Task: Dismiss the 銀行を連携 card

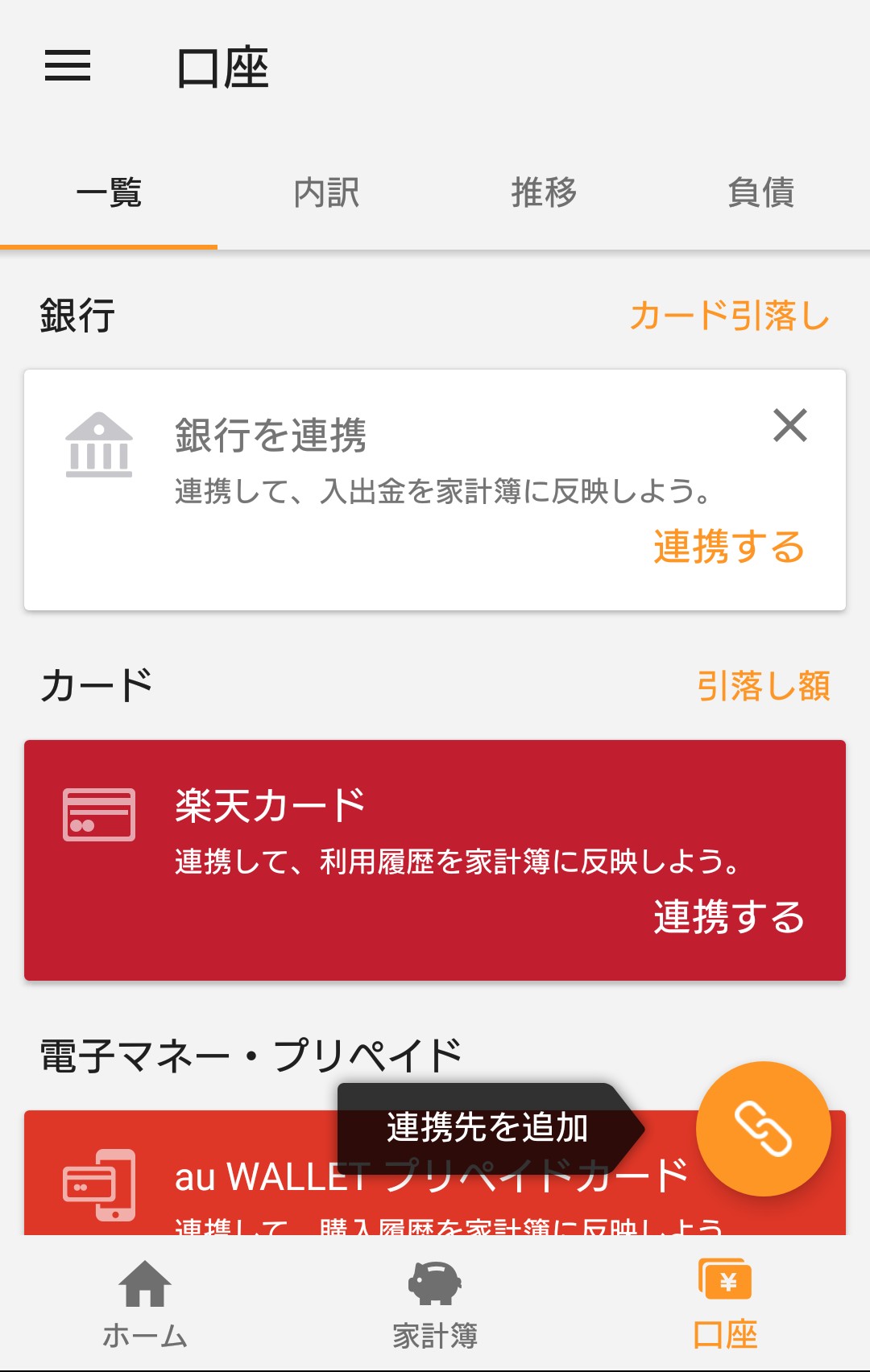Action: tap(789, 425)
